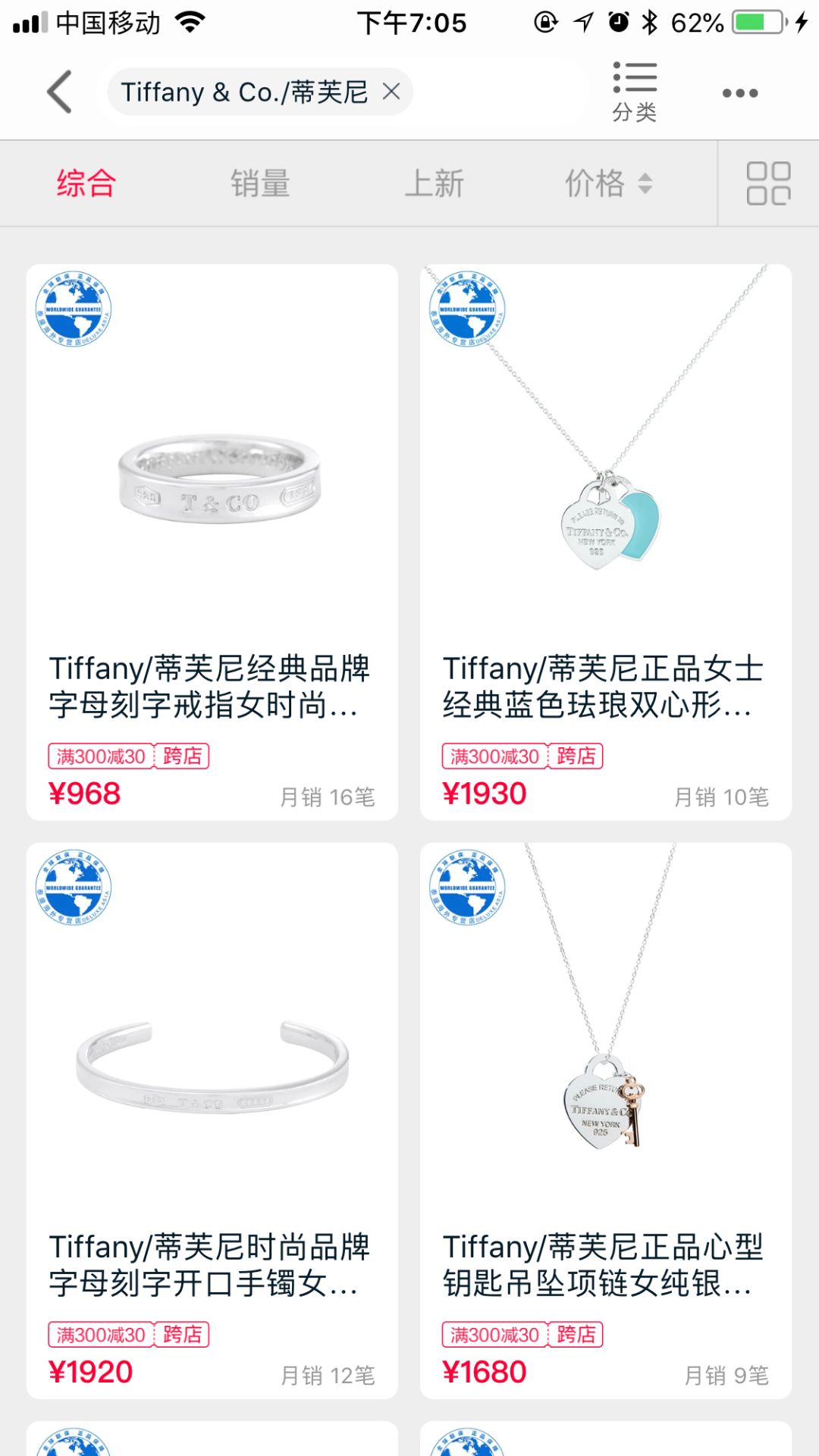Viewport: 819px width, 1456px height.
Task: Open the ¥968 engraved ring product
Action: tap(212, 542)
